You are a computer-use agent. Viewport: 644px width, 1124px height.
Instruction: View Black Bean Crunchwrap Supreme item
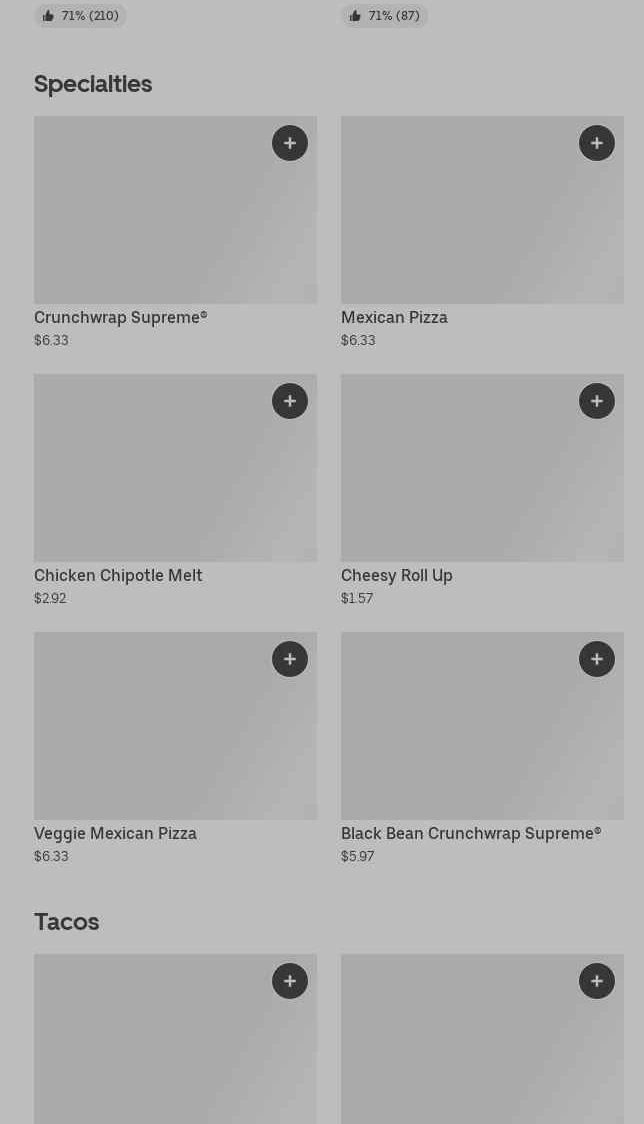482,749
